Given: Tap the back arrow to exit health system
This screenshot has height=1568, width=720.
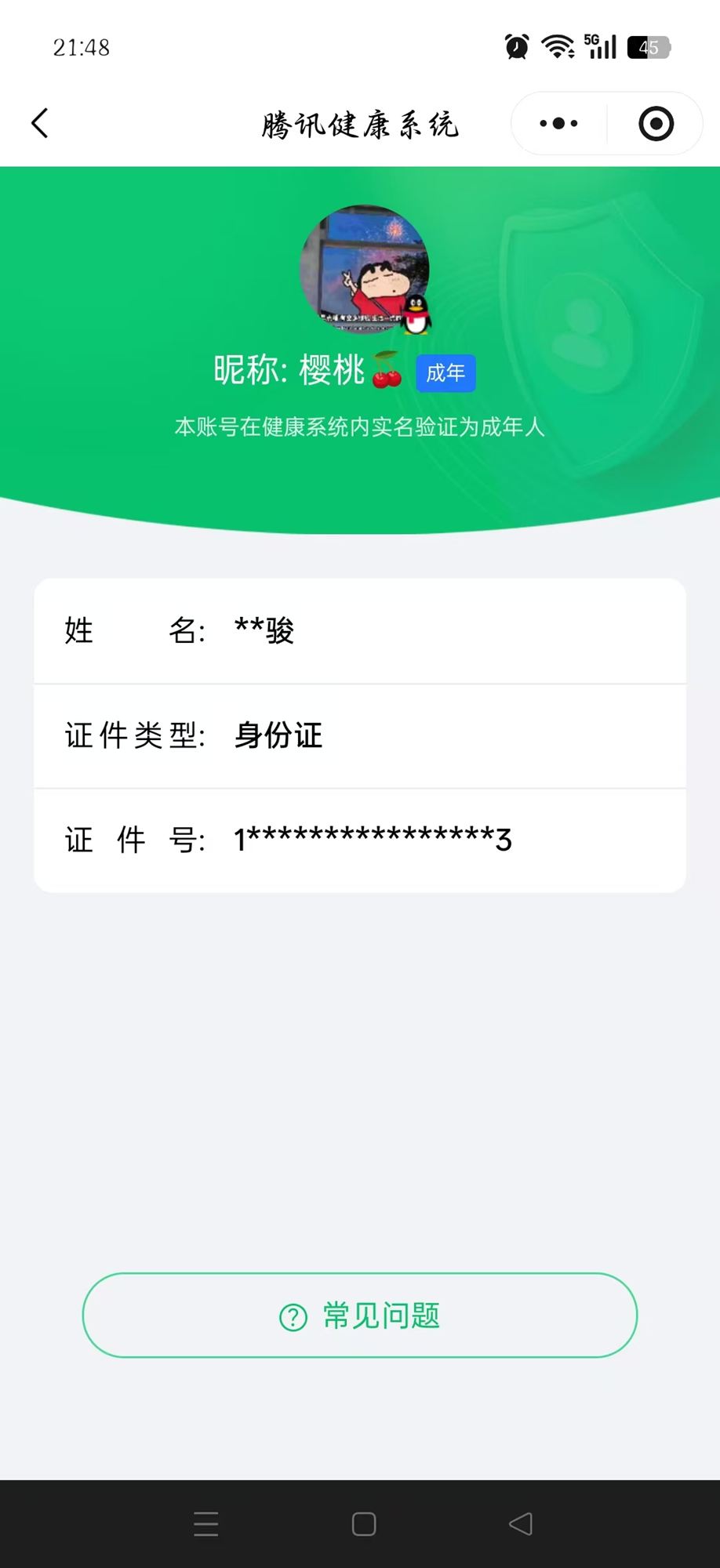Looking at the screenshot, I should coord(40,123).
